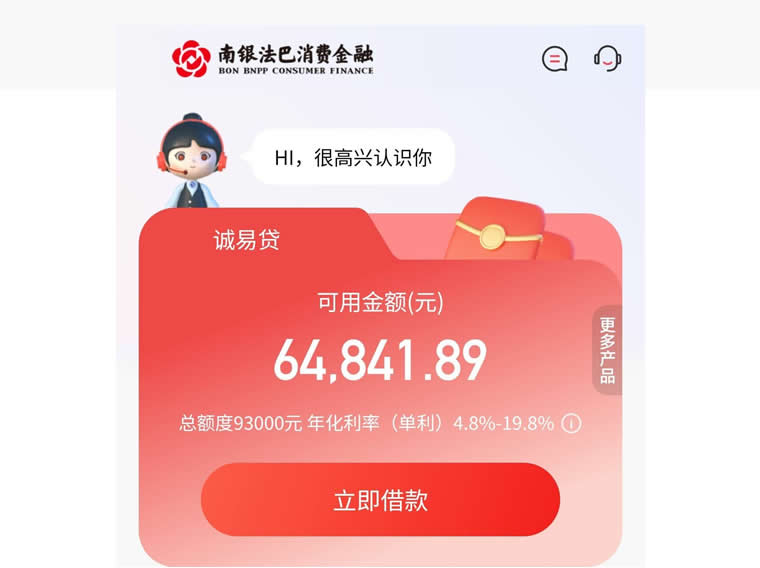Open the 更多产品 side tab
Image resolution: width=760 pixels, height=568 pixels.
(607, 350)
